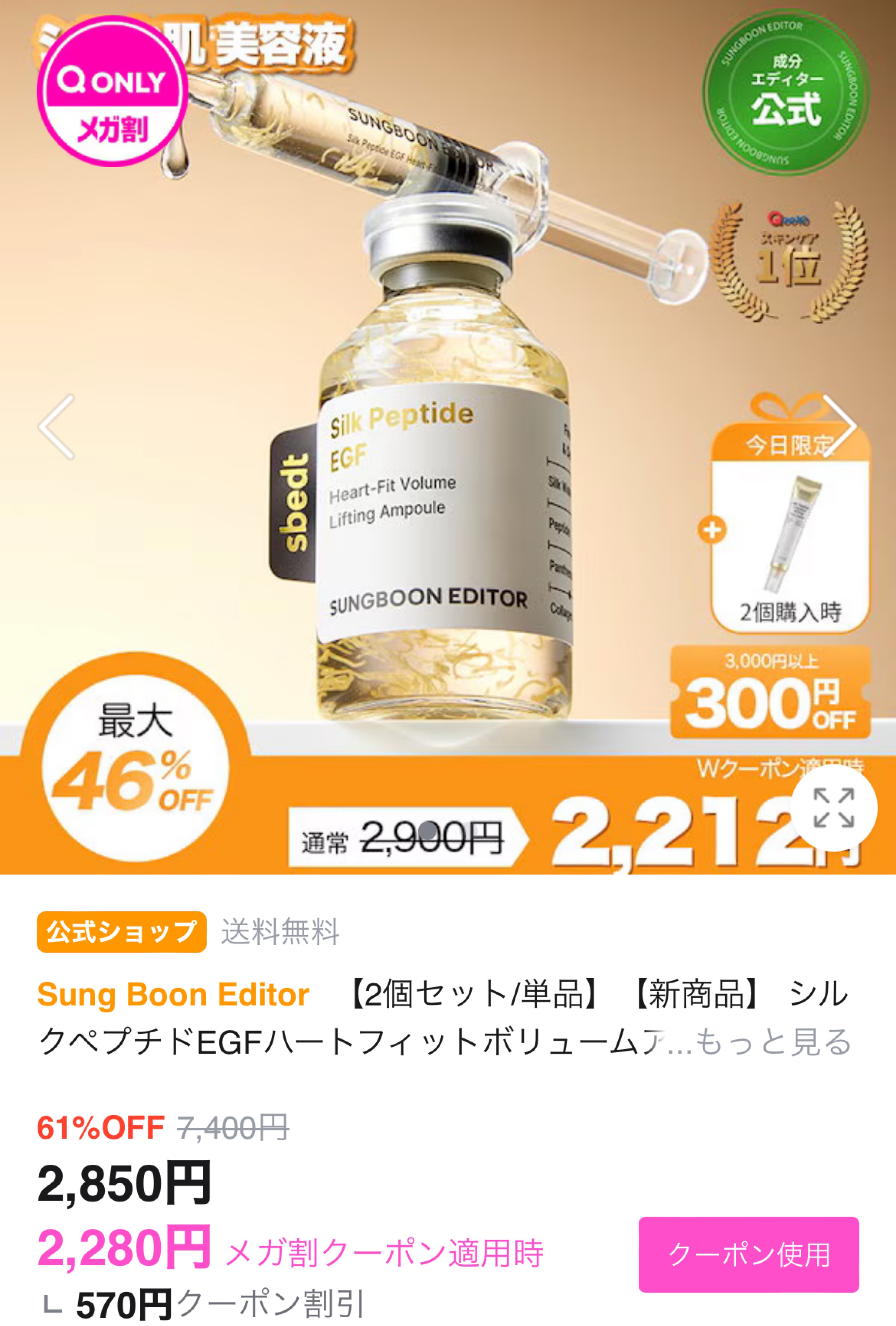Go to the previous product image
Screen dimensions: 896x1326
coord(56,426)
